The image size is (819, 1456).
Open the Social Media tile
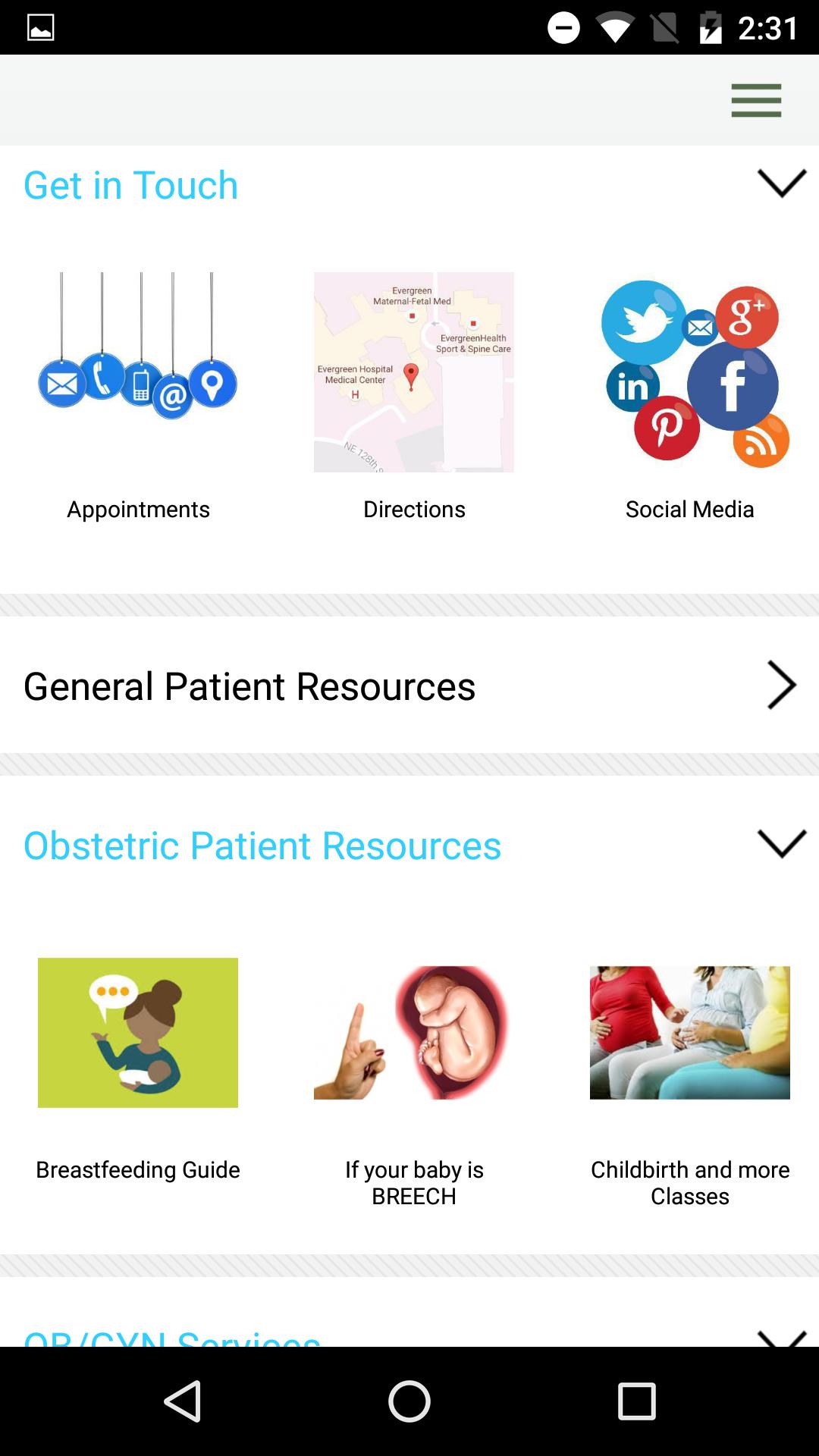690,394
